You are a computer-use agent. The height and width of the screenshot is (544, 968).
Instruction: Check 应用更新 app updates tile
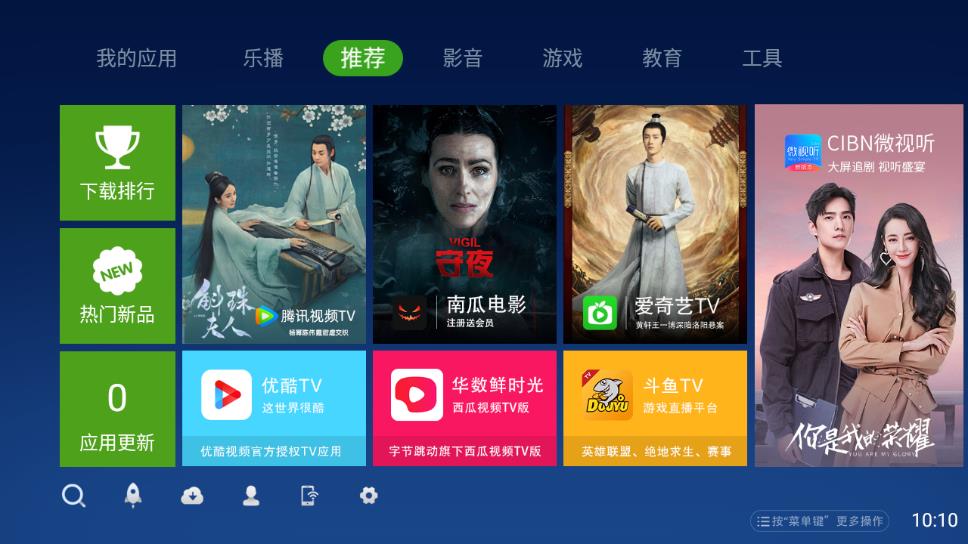(117, 409)
